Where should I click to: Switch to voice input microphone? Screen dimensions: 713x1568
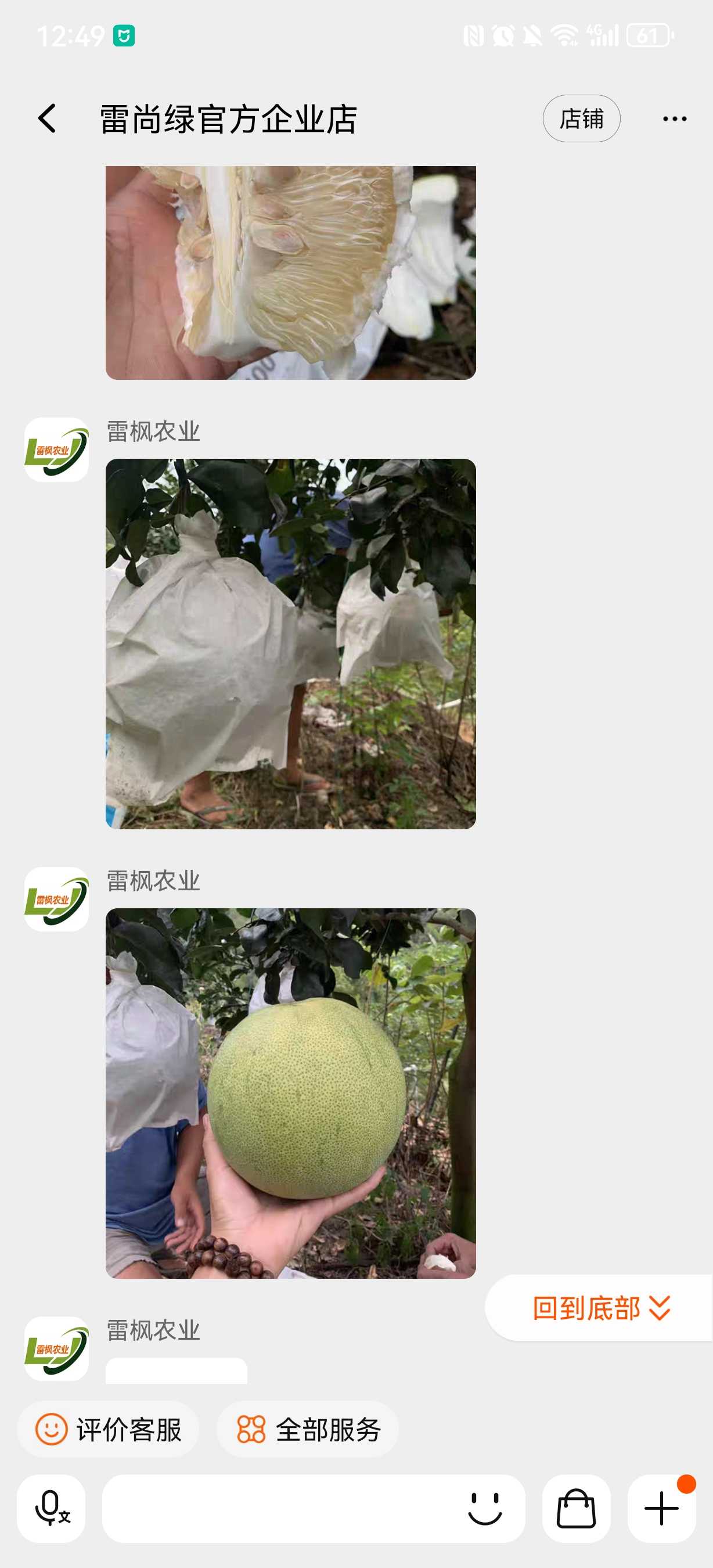51,1508
